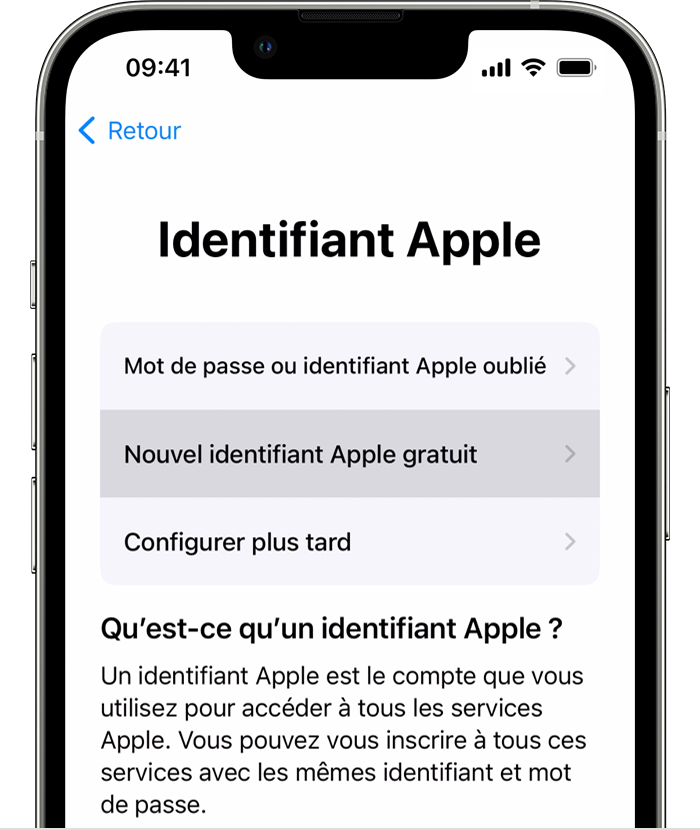Viewport: 700px width, 830px height.
Task: Go back with the Retour button
Action: pyautogui.click(x=130, y=131)
